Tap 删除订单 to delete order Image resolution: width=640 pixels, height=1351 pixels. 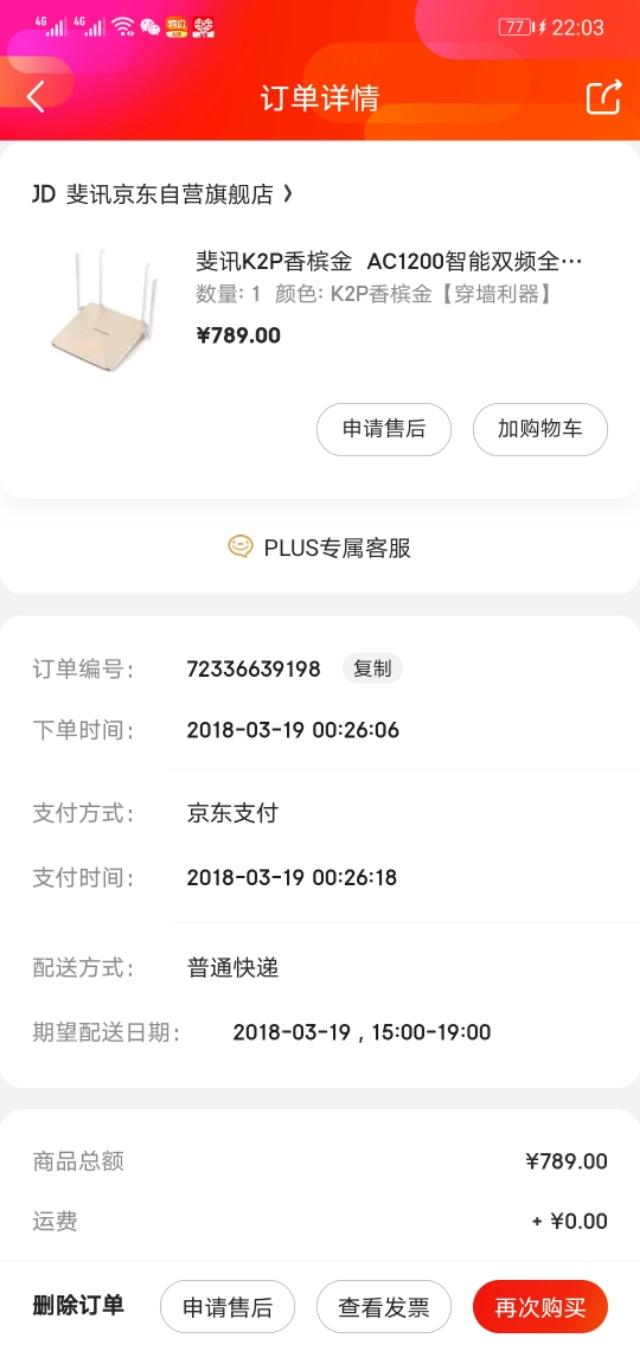(x=78, y=1305)
